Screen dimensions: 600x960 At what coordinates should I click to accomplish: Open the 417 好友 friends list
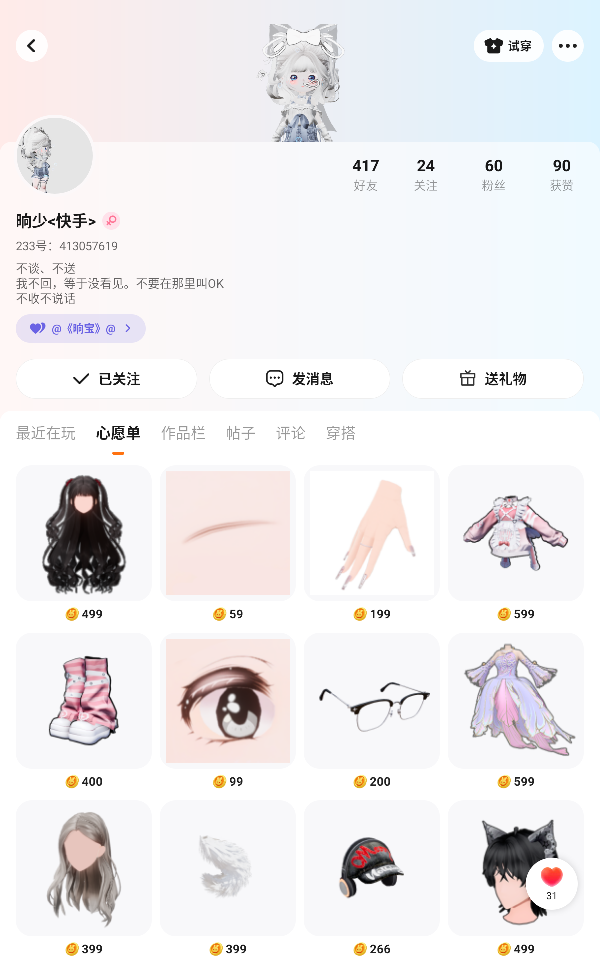[366, 174]
